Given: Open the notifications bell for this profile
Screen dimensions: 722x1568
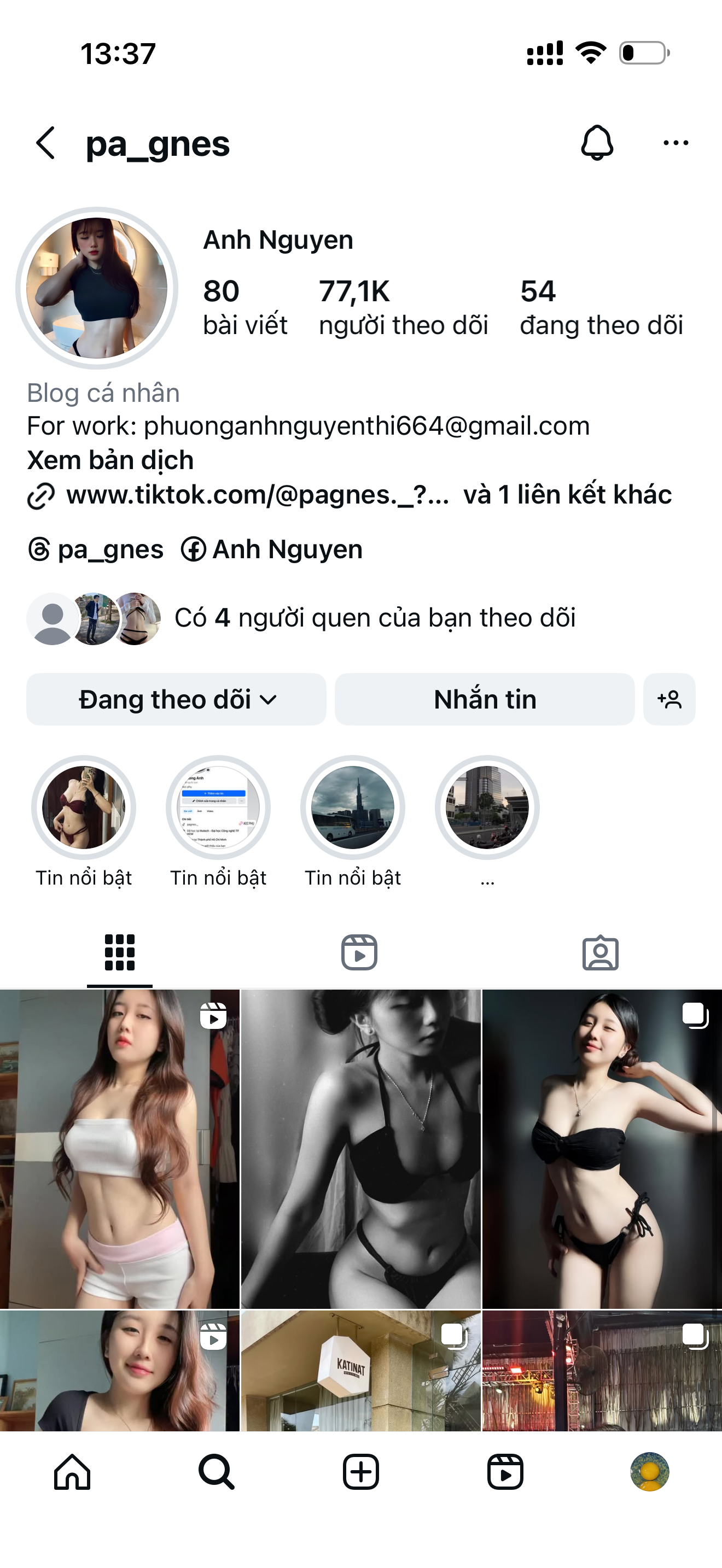Looking at the screenshot, I should (x=597, y=144).
